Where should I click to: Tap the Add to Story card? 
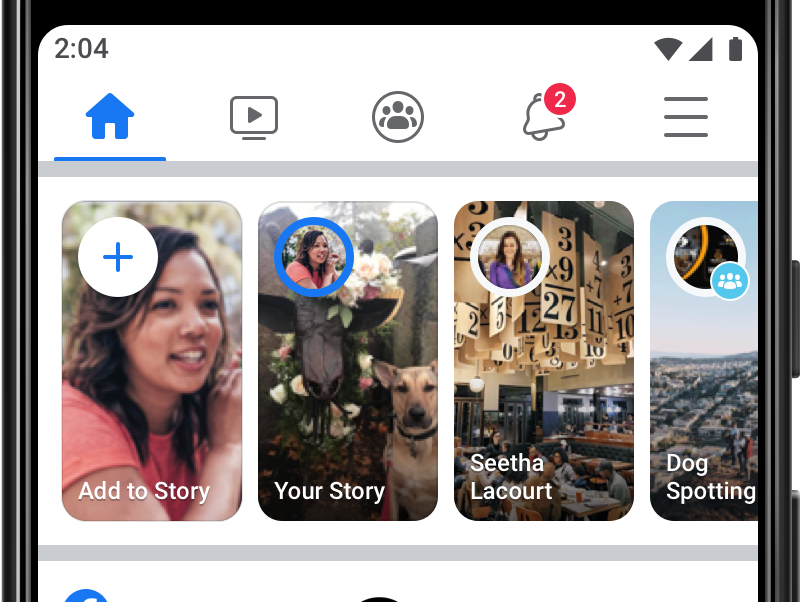(152, 361)
